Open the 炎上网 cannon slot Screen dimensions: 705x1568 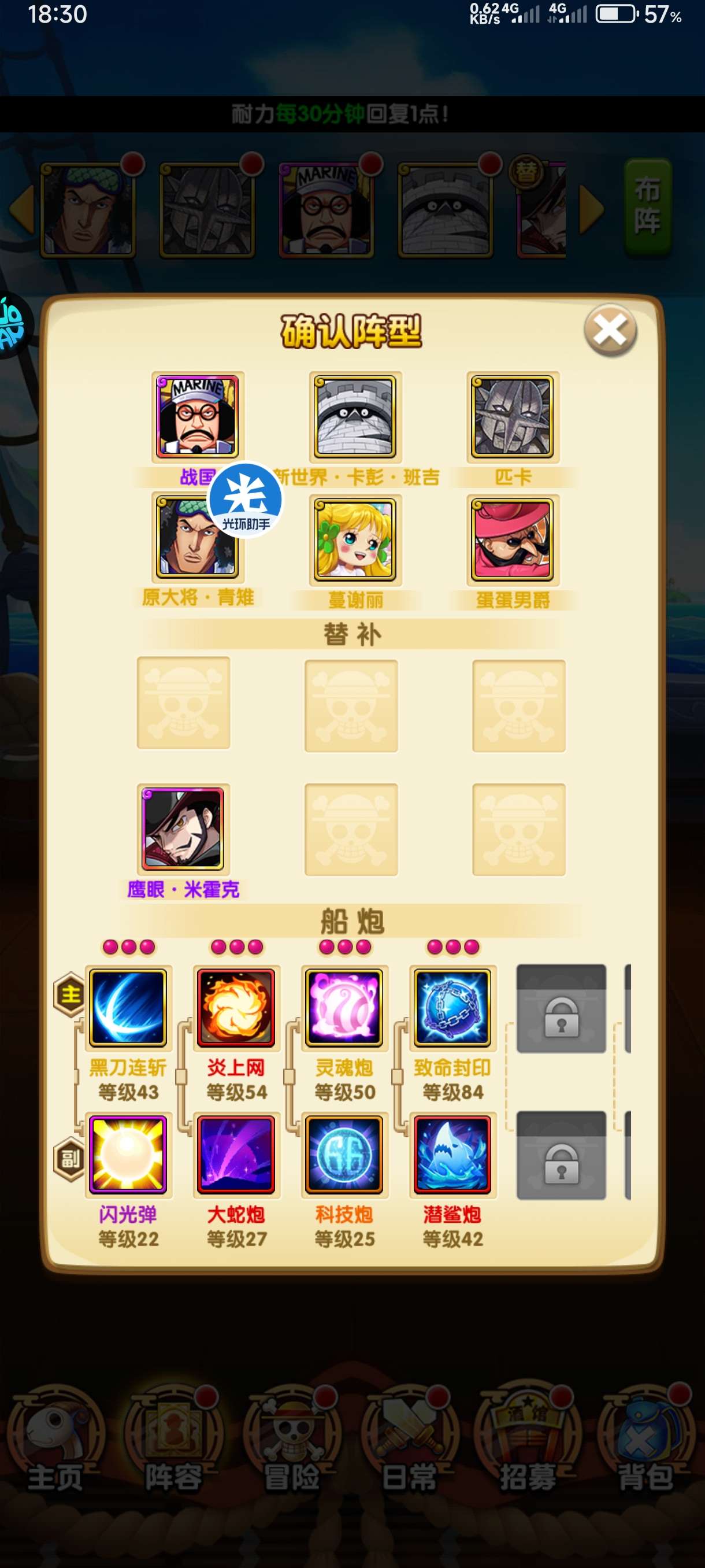click(236, 1007)
